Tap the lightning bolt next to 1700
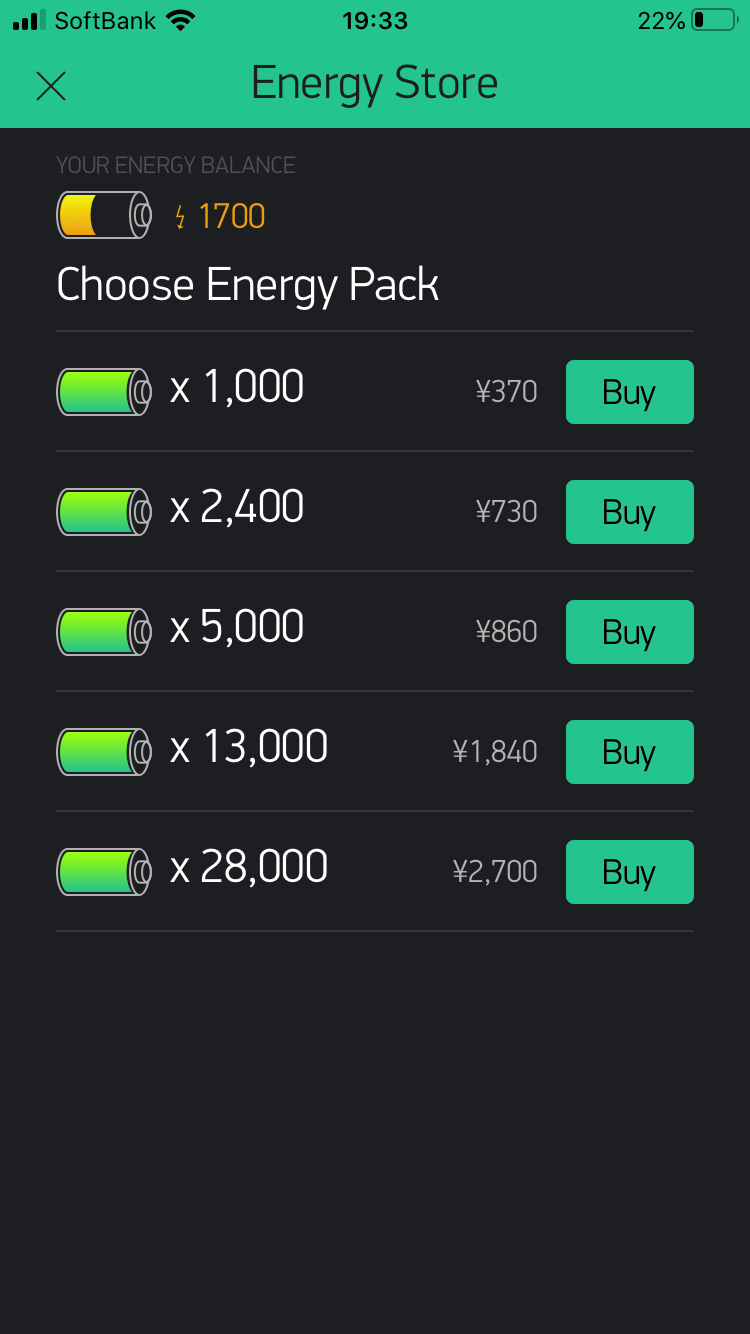 [x=181, y=216]
